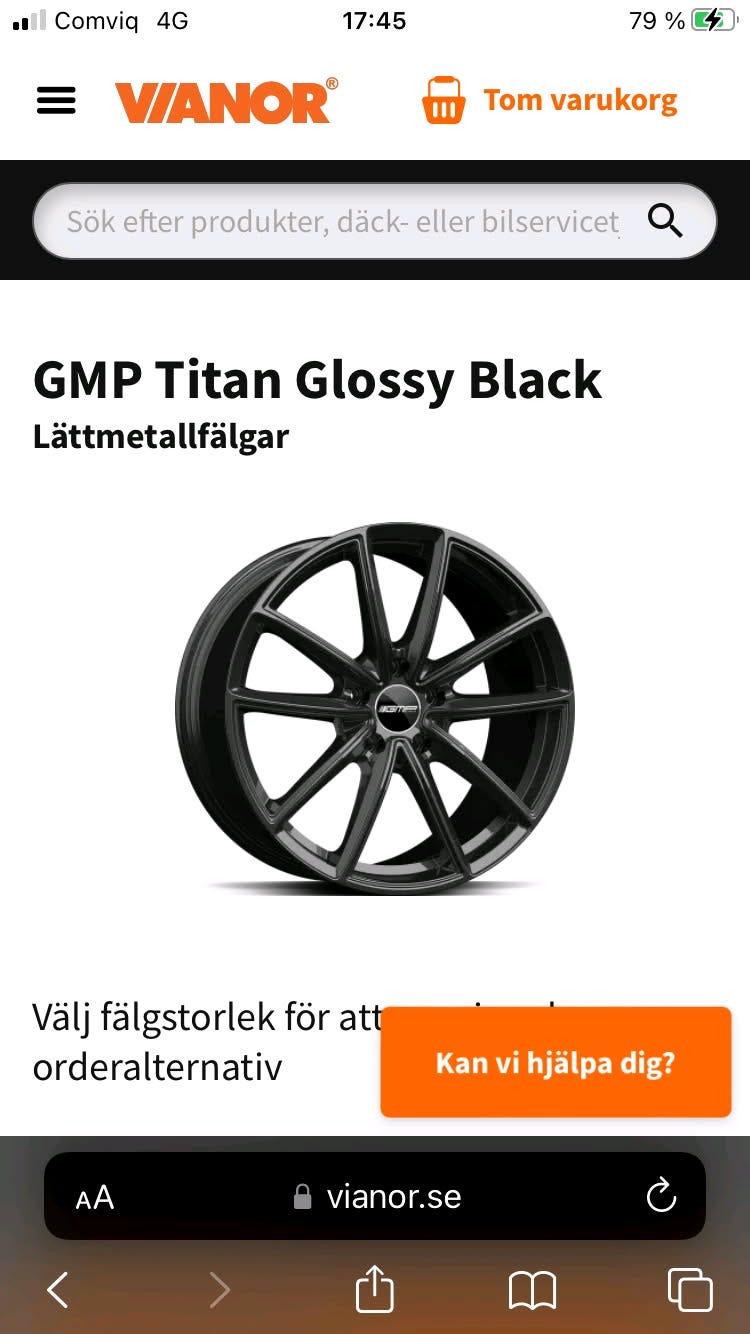This screenshot has height=1334, width=750.
Task: Open the hamburger menu
Action: (x=56, y=100)
